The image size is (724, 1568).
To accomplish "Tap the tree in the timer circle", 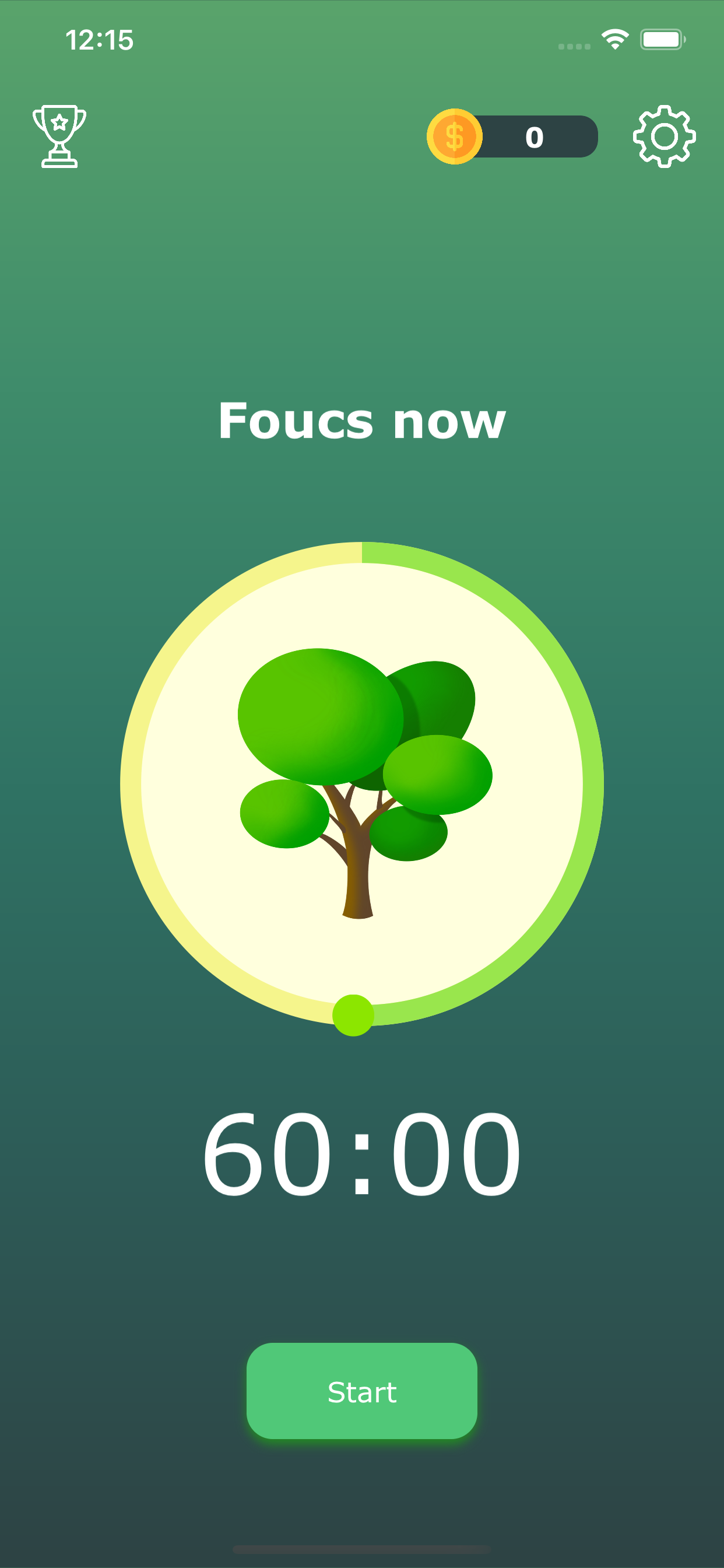I will [363, 783].
